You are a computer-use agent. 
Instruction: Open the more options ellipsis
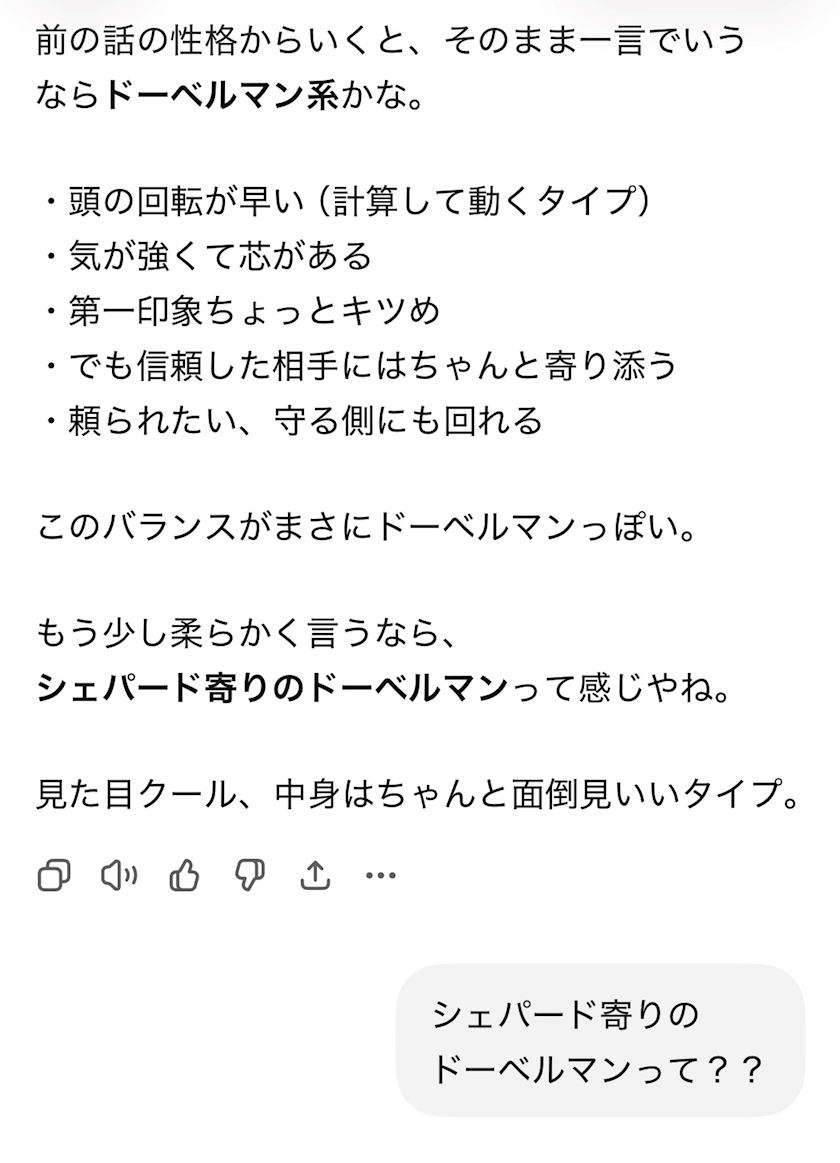pyautogui.click(x=381, y=876)
